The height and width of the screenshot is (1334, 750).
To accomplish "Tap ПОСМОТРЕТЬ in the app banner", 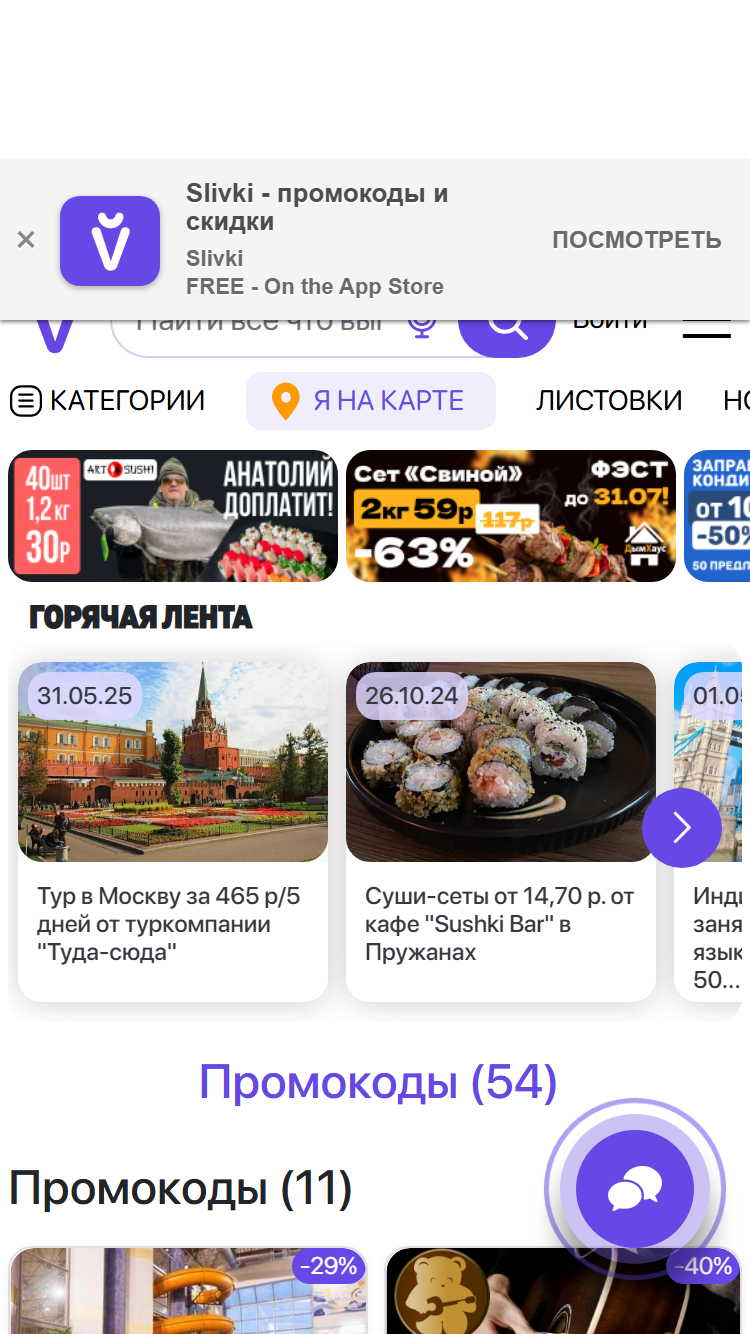I will point(636,240).
